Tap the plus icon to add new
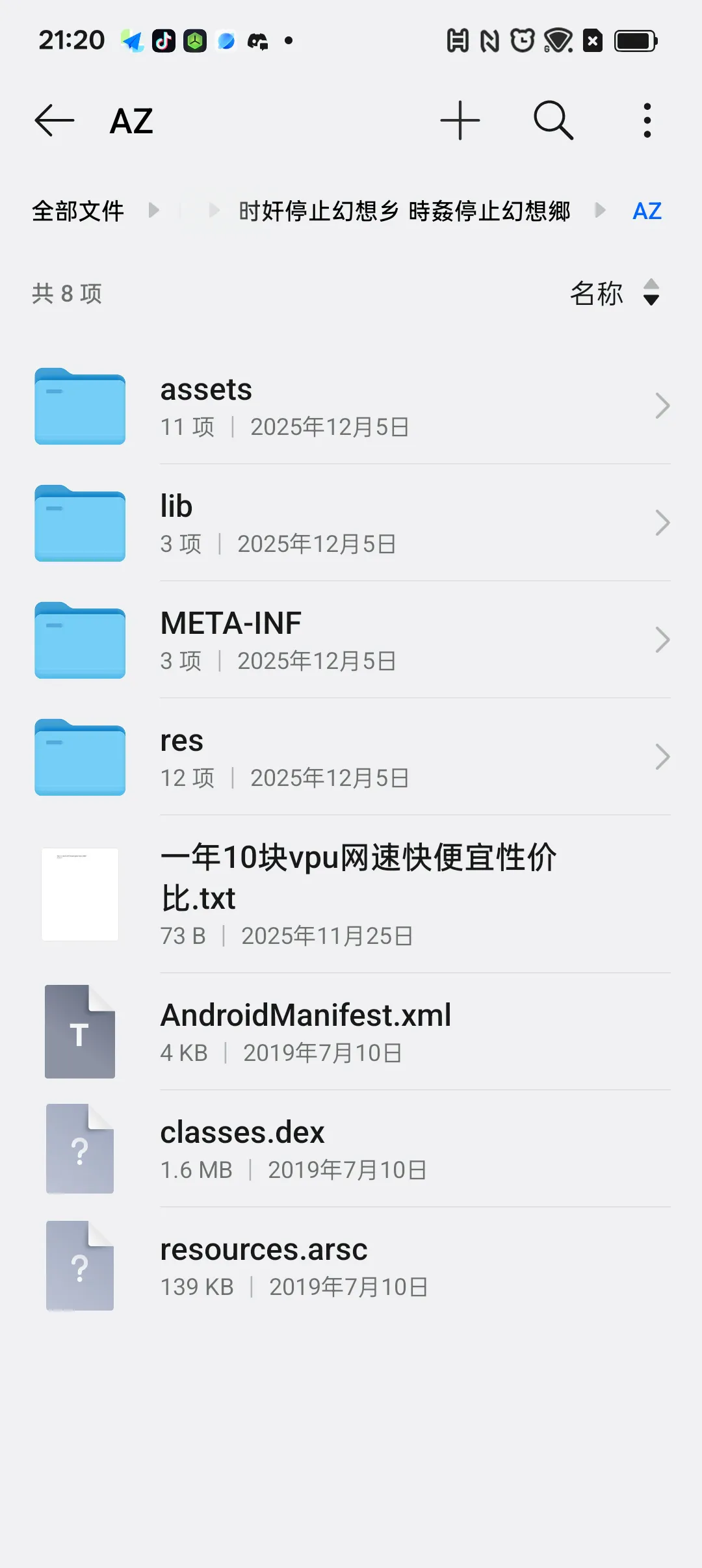 [460, 121]
